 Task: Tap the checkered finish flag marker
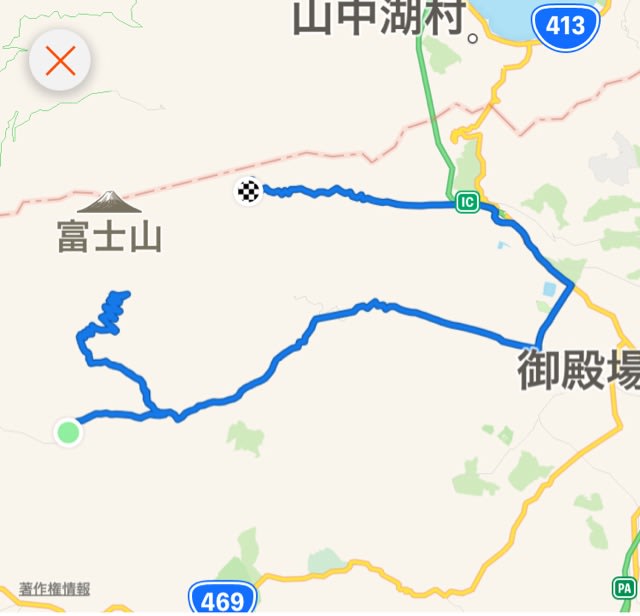pyautogui.click(x=248, y=190)
